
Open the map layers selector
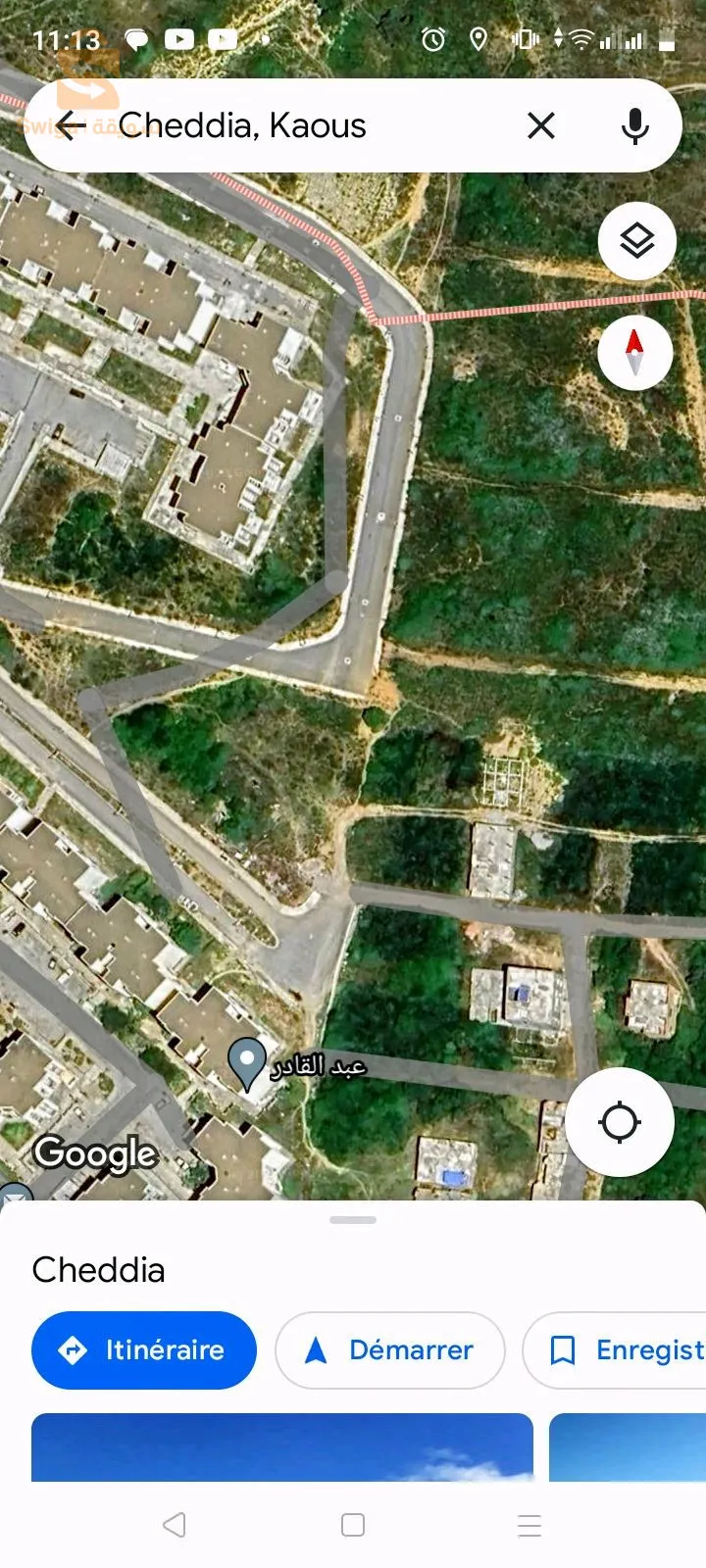coord(637,241)
